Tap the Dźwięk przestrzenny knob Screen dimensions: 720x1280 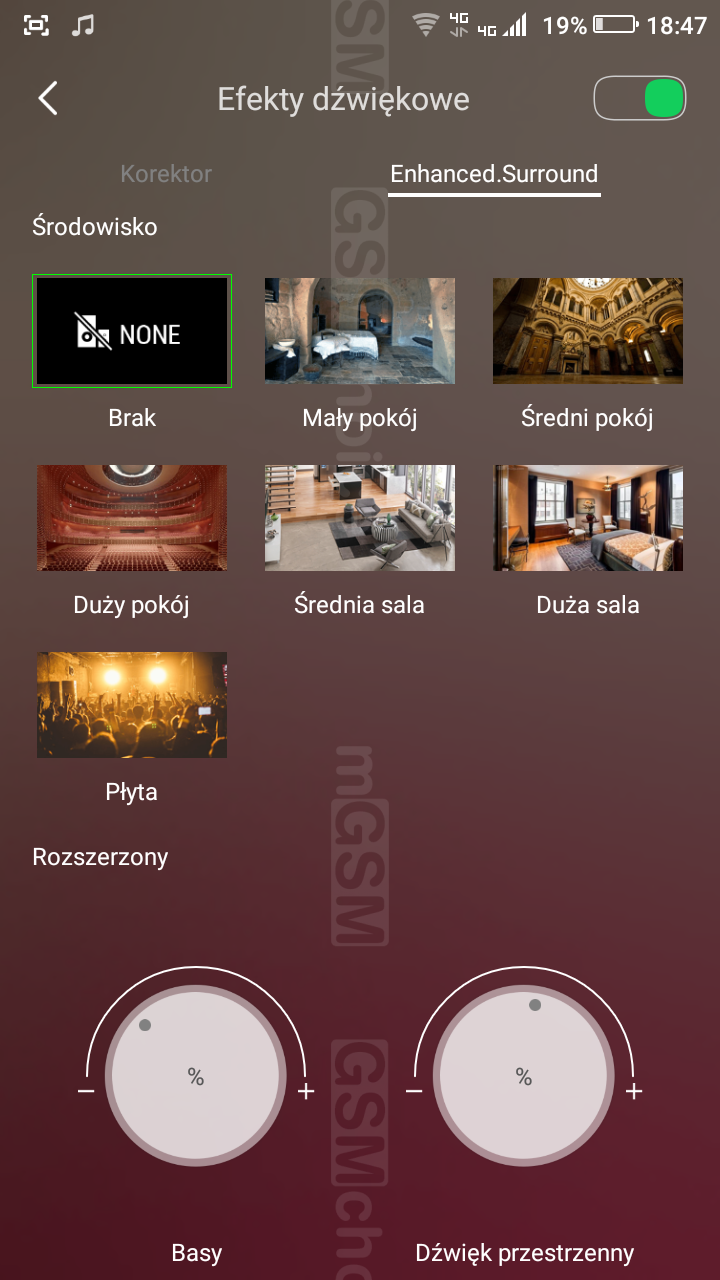coord(524,1077)
